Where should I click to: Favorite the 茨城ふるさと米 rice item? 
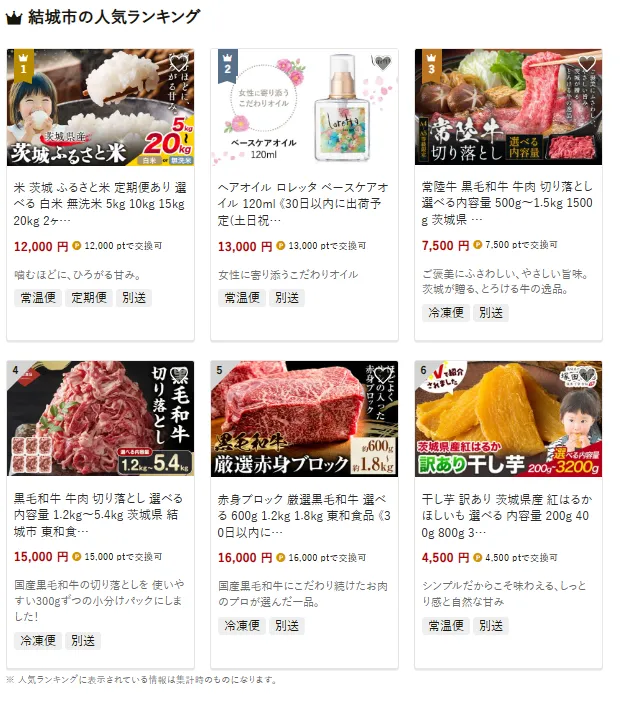(177, 64)
